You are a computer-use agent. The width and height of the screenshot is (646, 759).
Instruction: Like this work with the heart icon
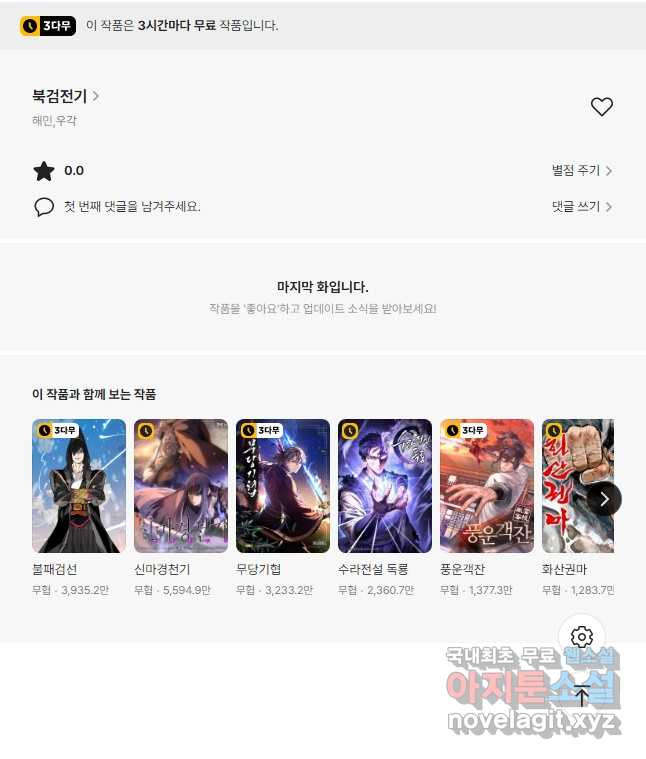(x=601, y=107)
